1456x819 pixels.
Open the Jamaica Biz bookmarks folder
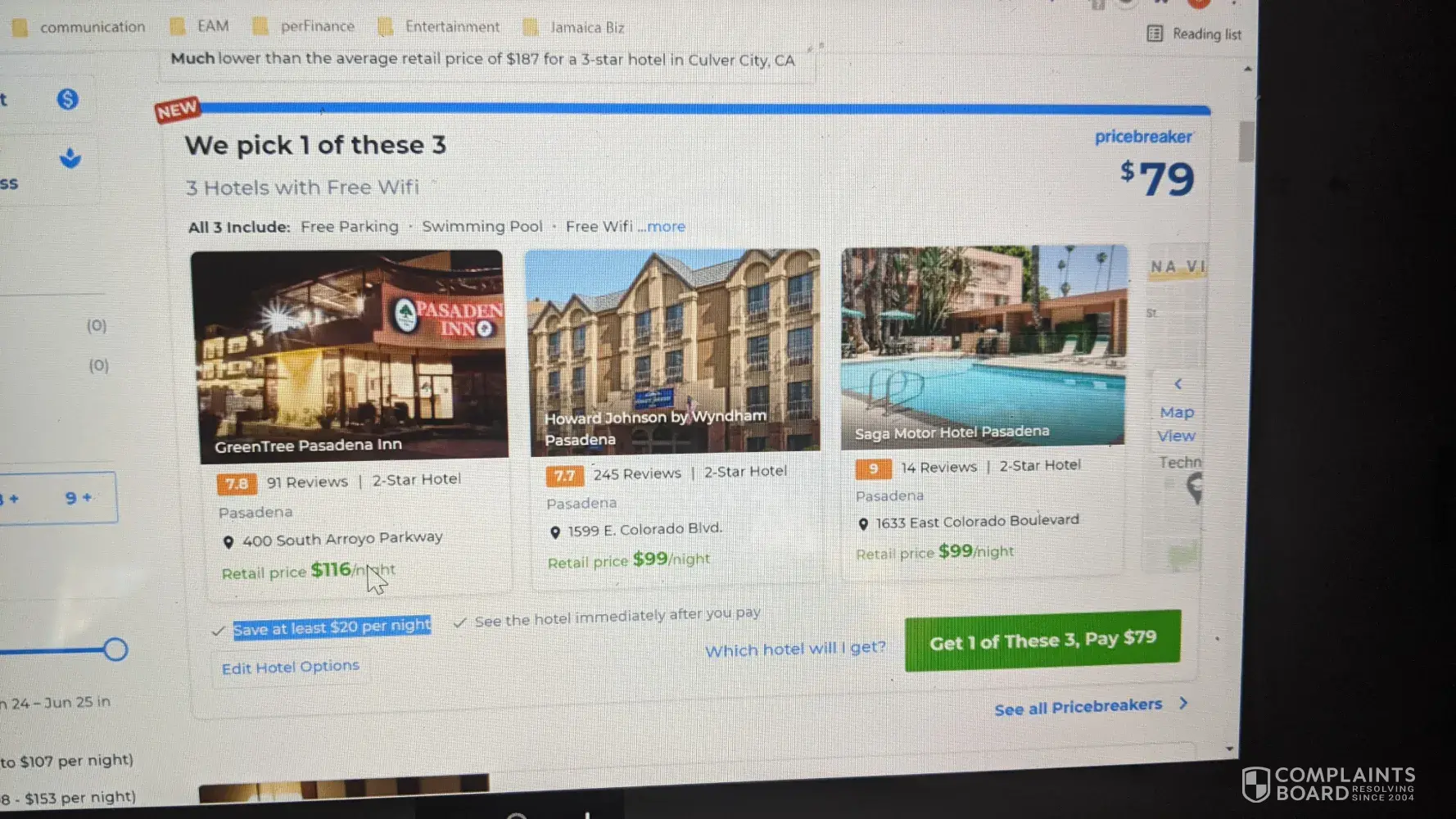[x=575, y=28]
